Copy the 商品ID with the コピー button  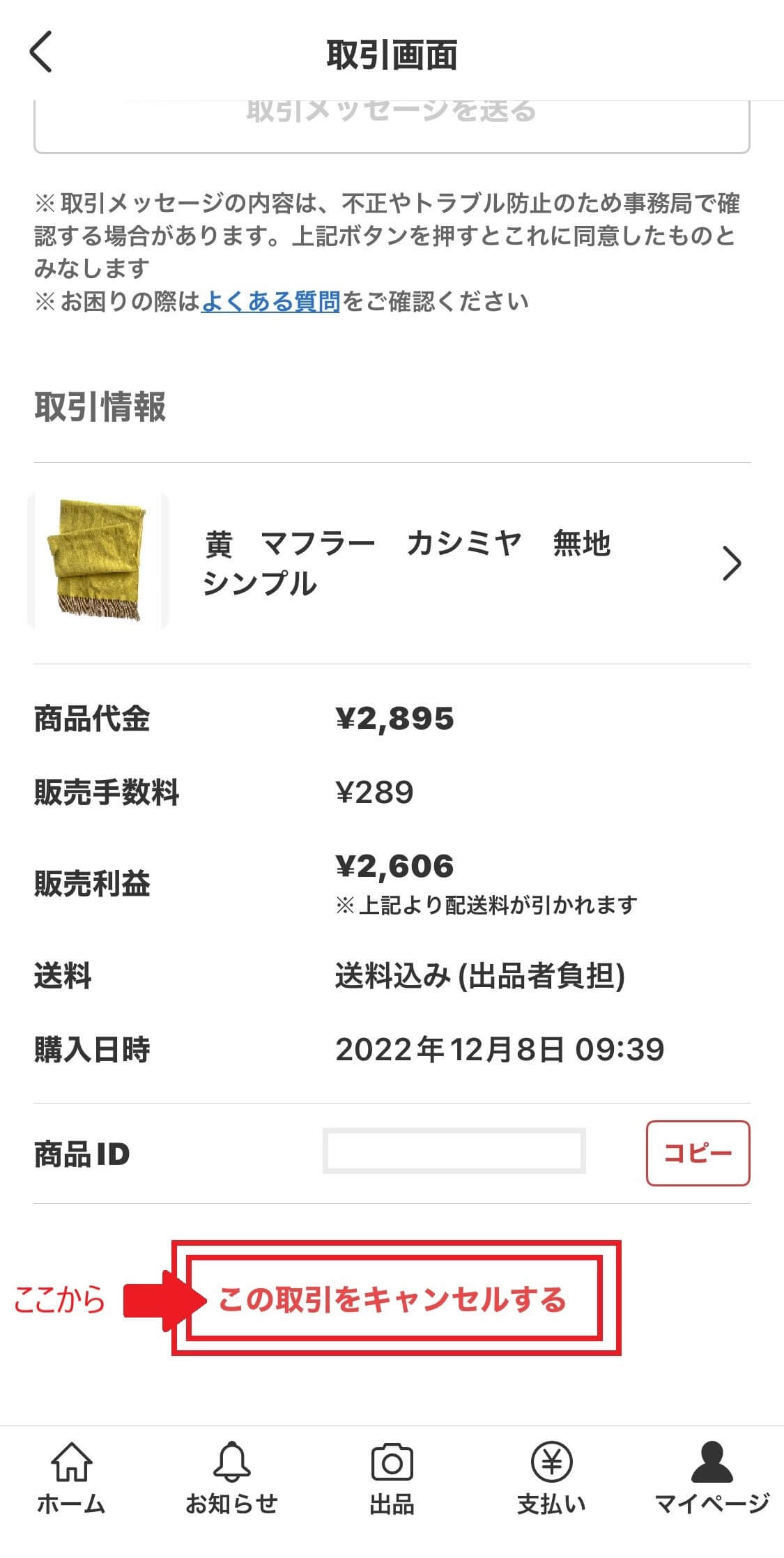pyautogui.click(x=697, y=1153)
